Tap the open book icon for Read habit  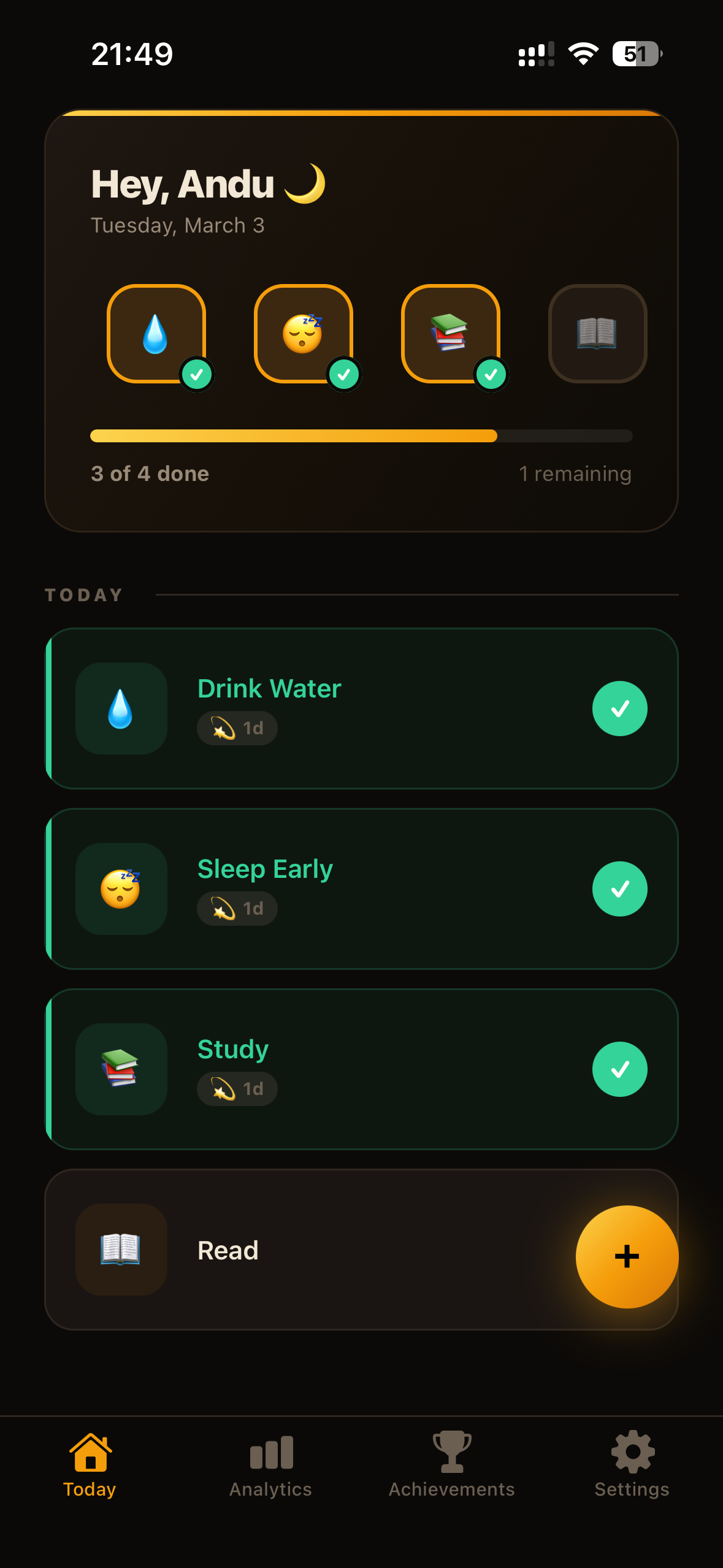597,333
